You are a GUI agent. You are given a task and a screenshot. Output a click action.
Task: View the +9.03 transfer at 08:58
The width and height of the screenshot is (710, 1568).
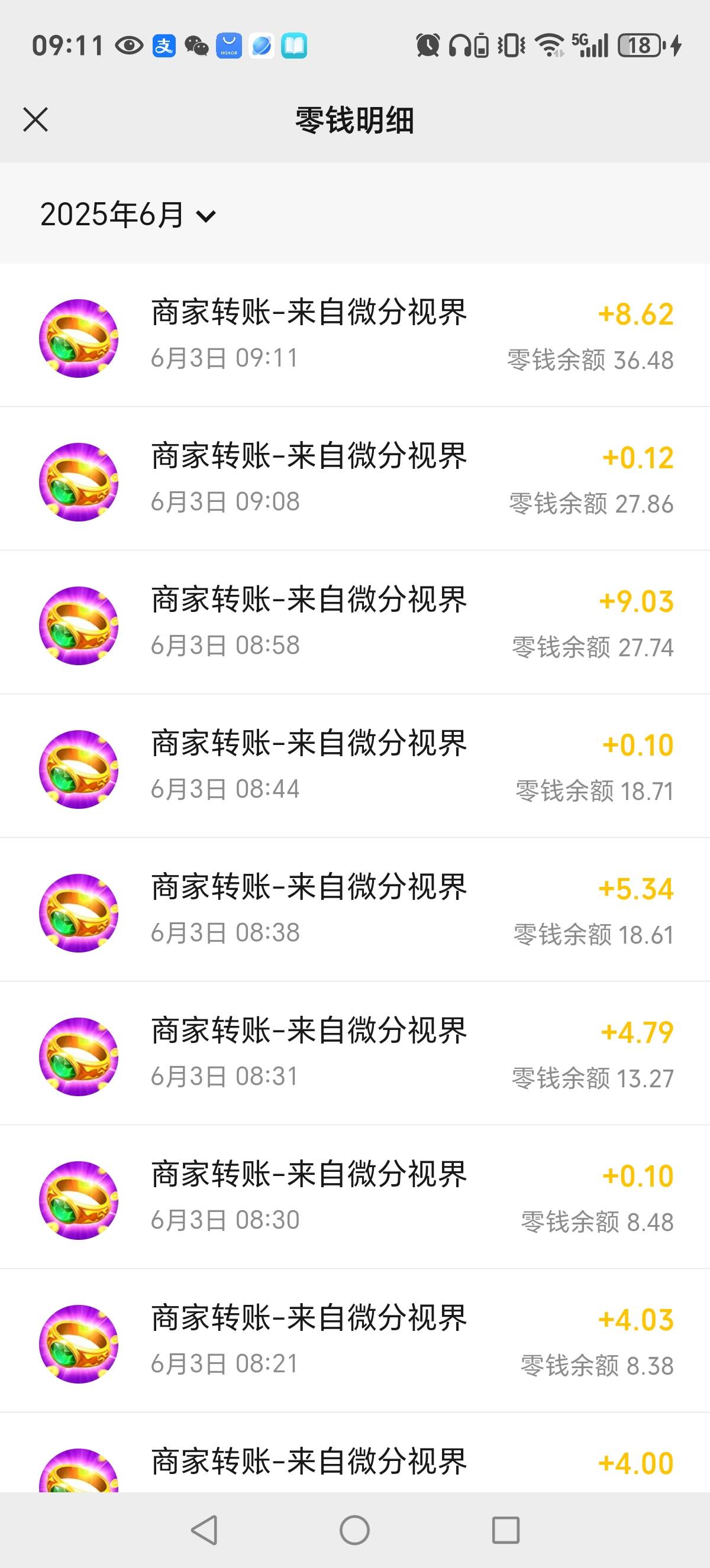[355, 623]
